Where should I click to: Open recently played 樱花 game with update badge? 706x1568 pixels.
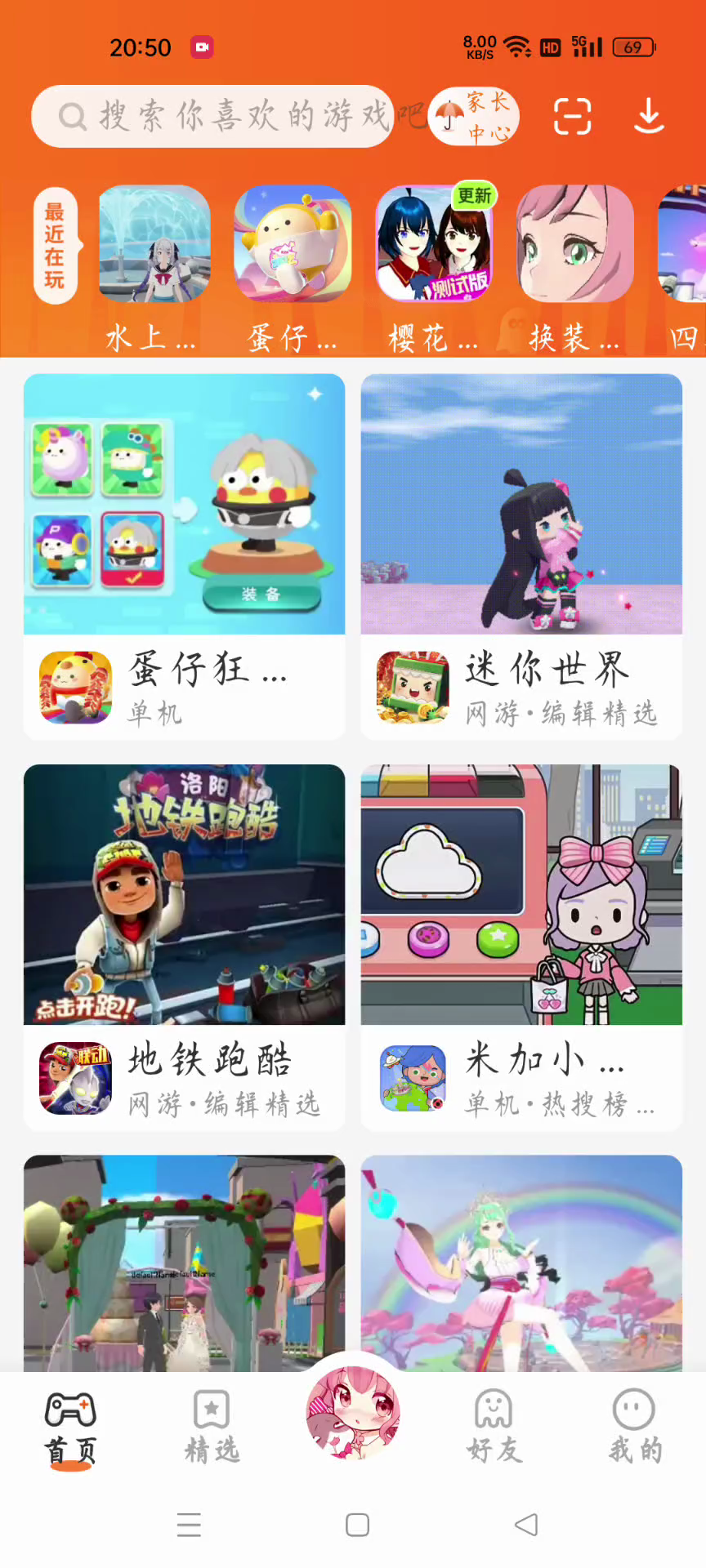[434, 244]
